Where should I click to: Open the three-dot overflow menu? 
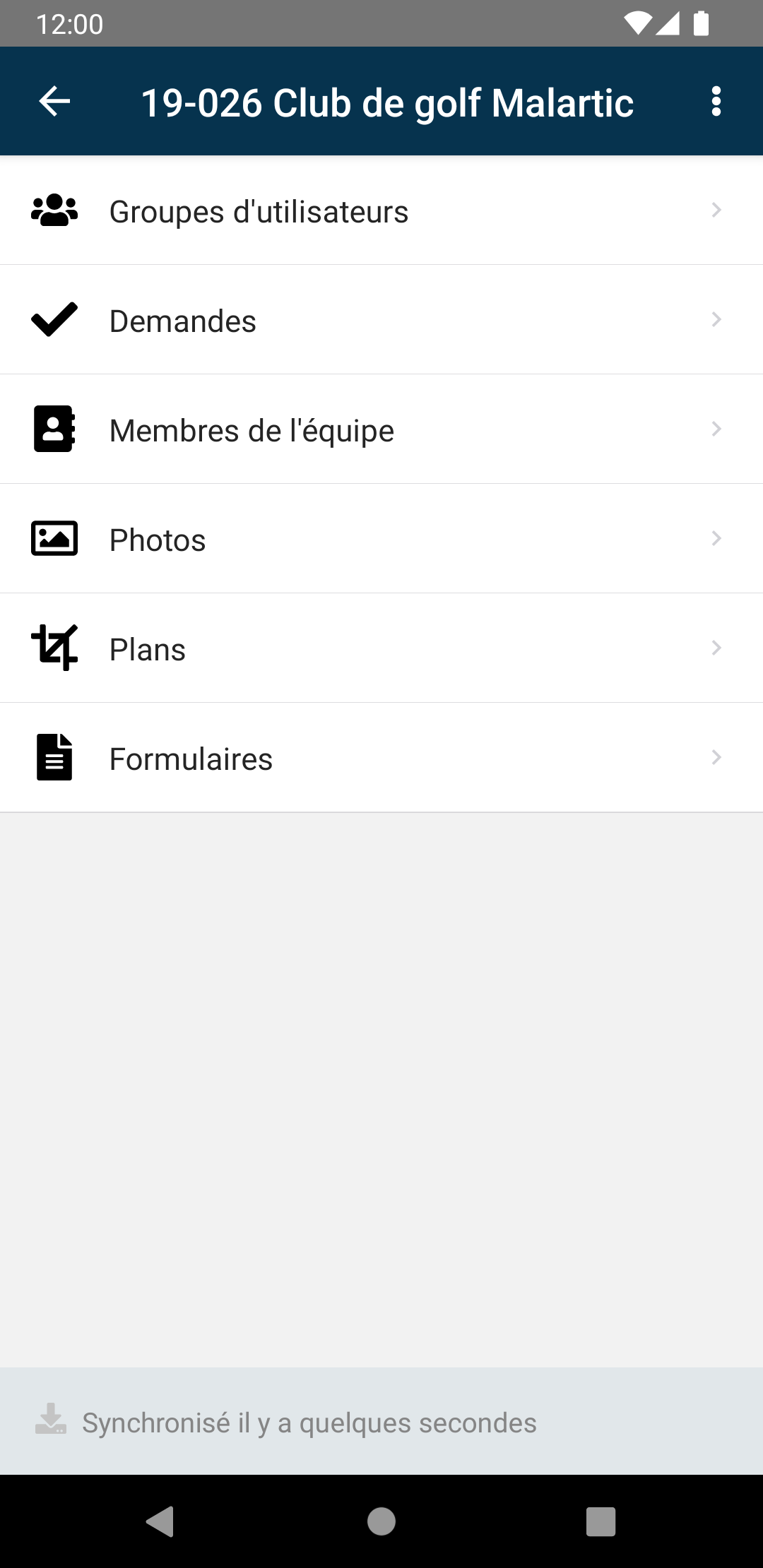[x=716, y=102]
